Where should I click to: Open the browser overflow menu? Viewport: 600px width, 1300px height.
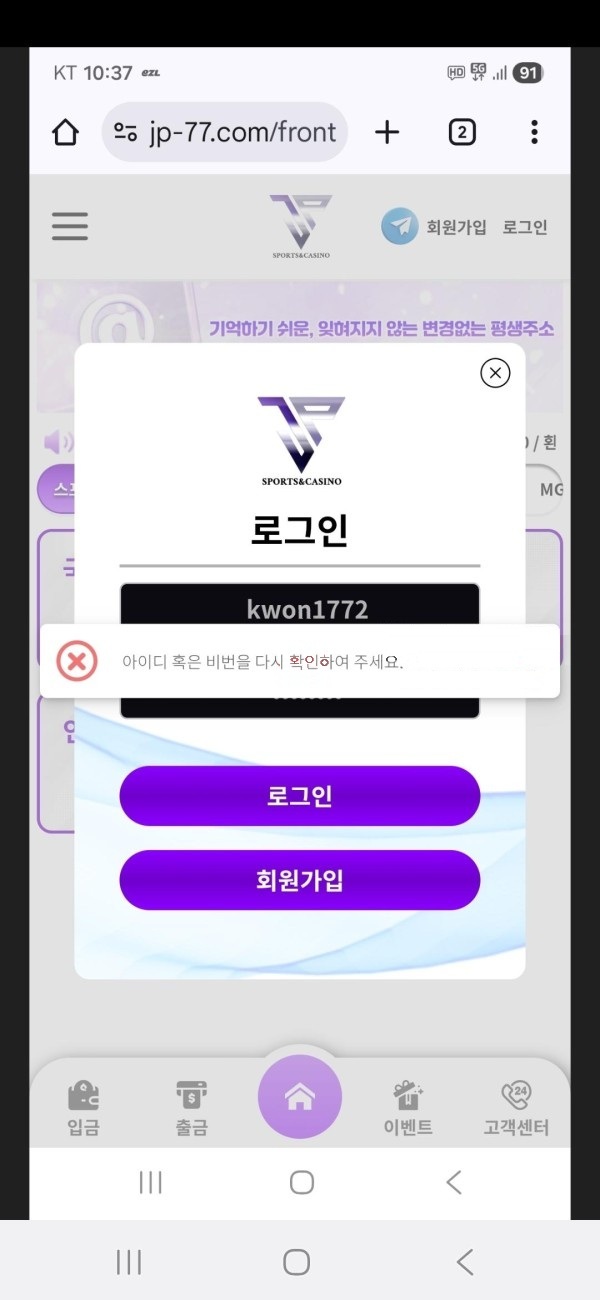pos(534,132)
